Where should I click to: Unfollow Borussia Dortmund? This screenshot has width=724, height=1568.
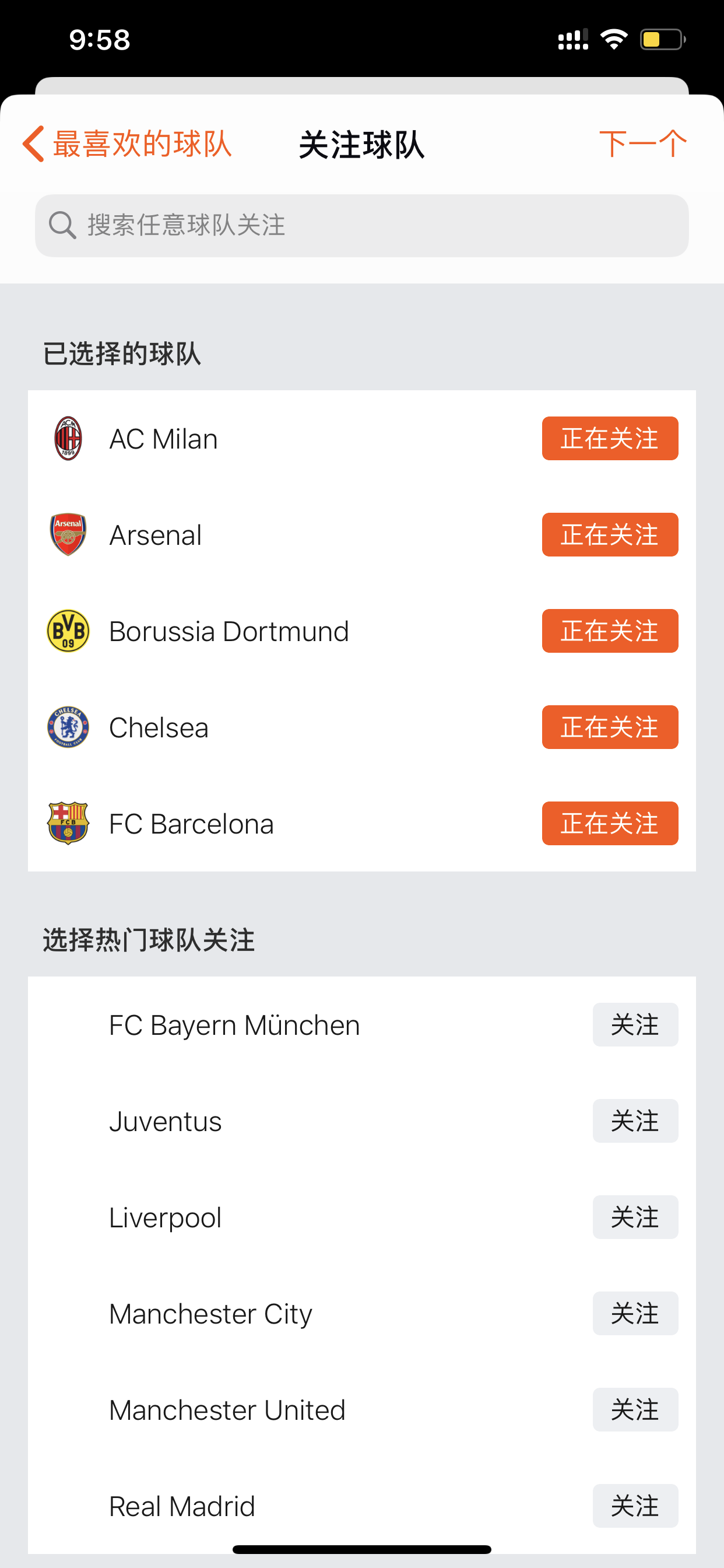(x=610, y=631)
